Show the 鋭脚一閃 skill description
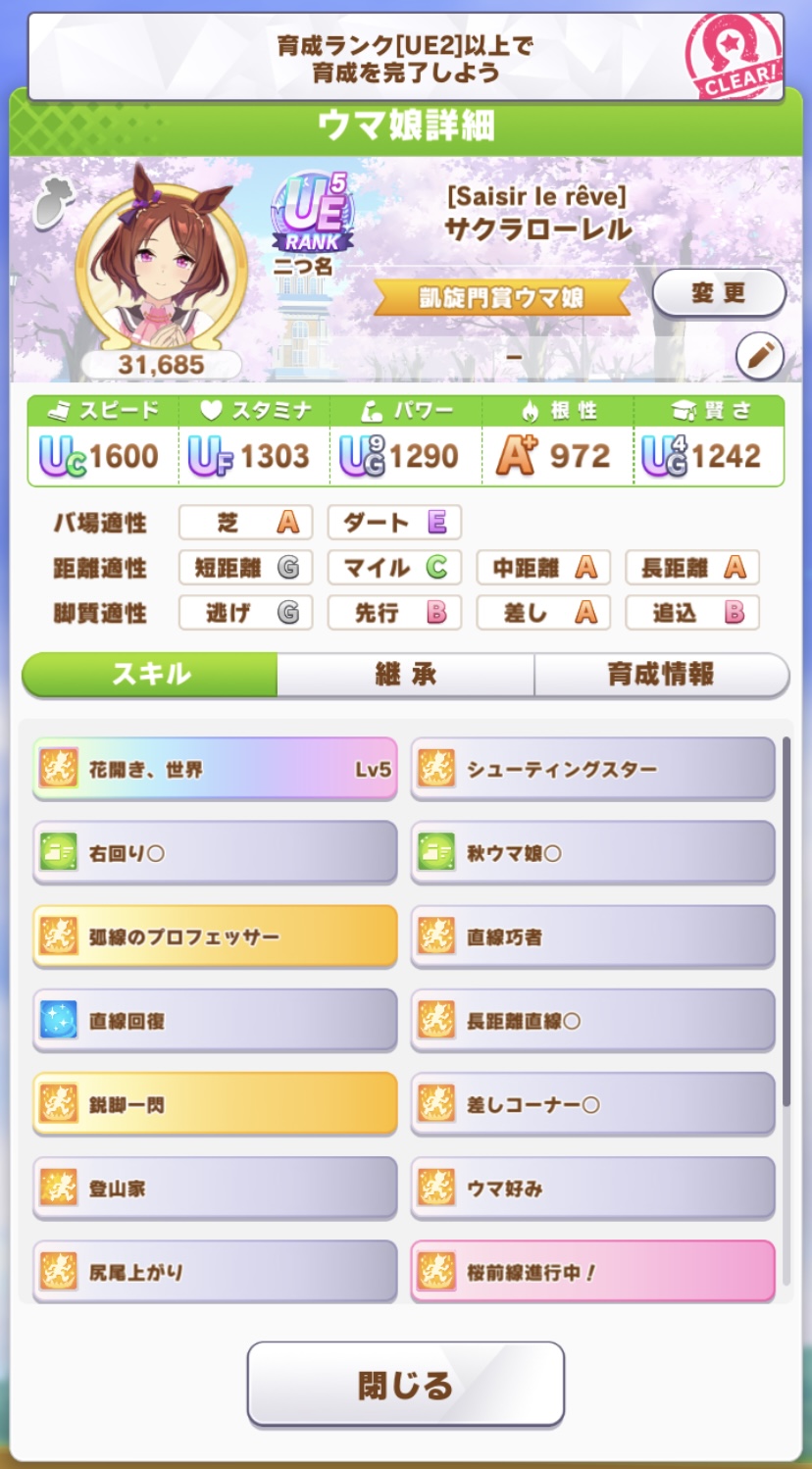The image size is (812, 1469). pos(215,1104)
